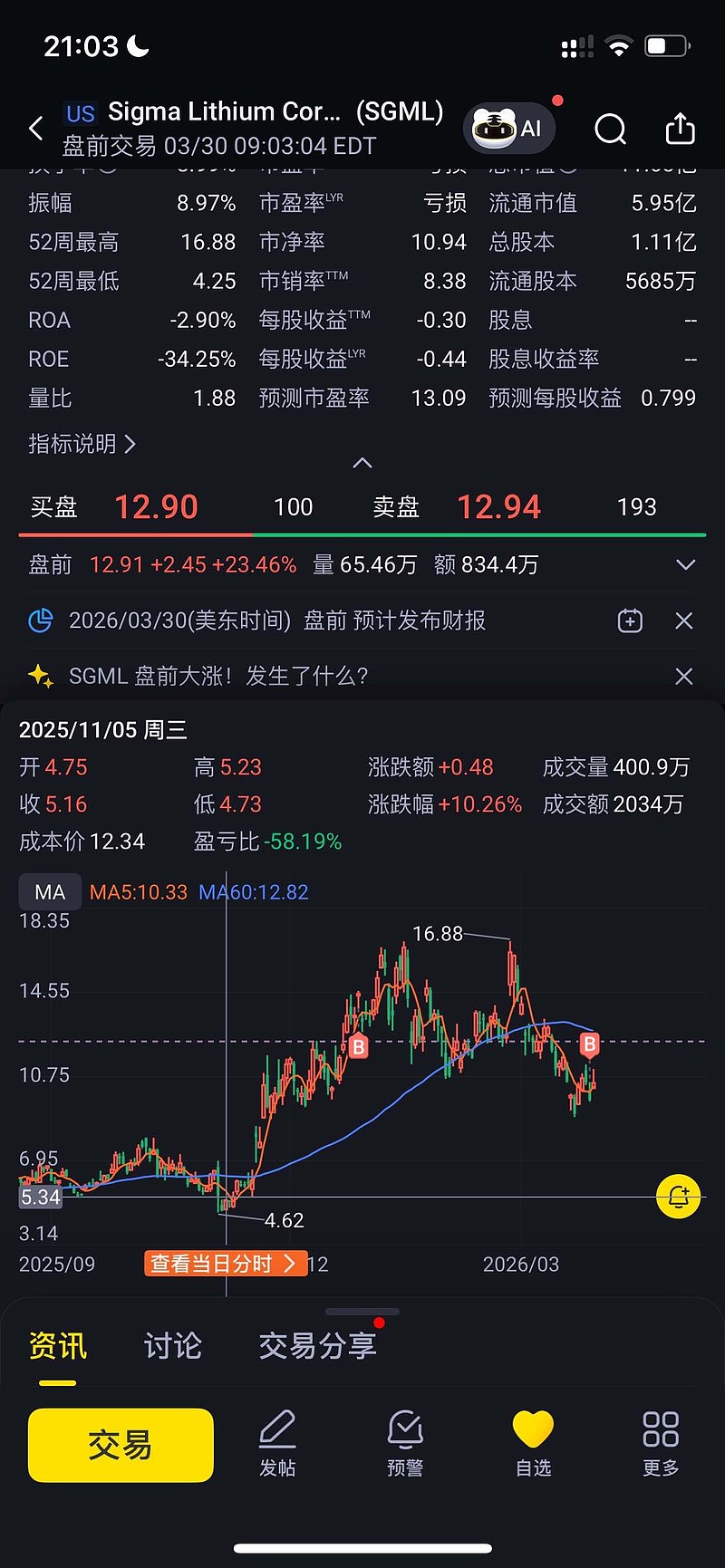The width and height of the screenshot is (725, 1568).
Task: Tap the back arrow to exit stock page
Action: [35, 128]
